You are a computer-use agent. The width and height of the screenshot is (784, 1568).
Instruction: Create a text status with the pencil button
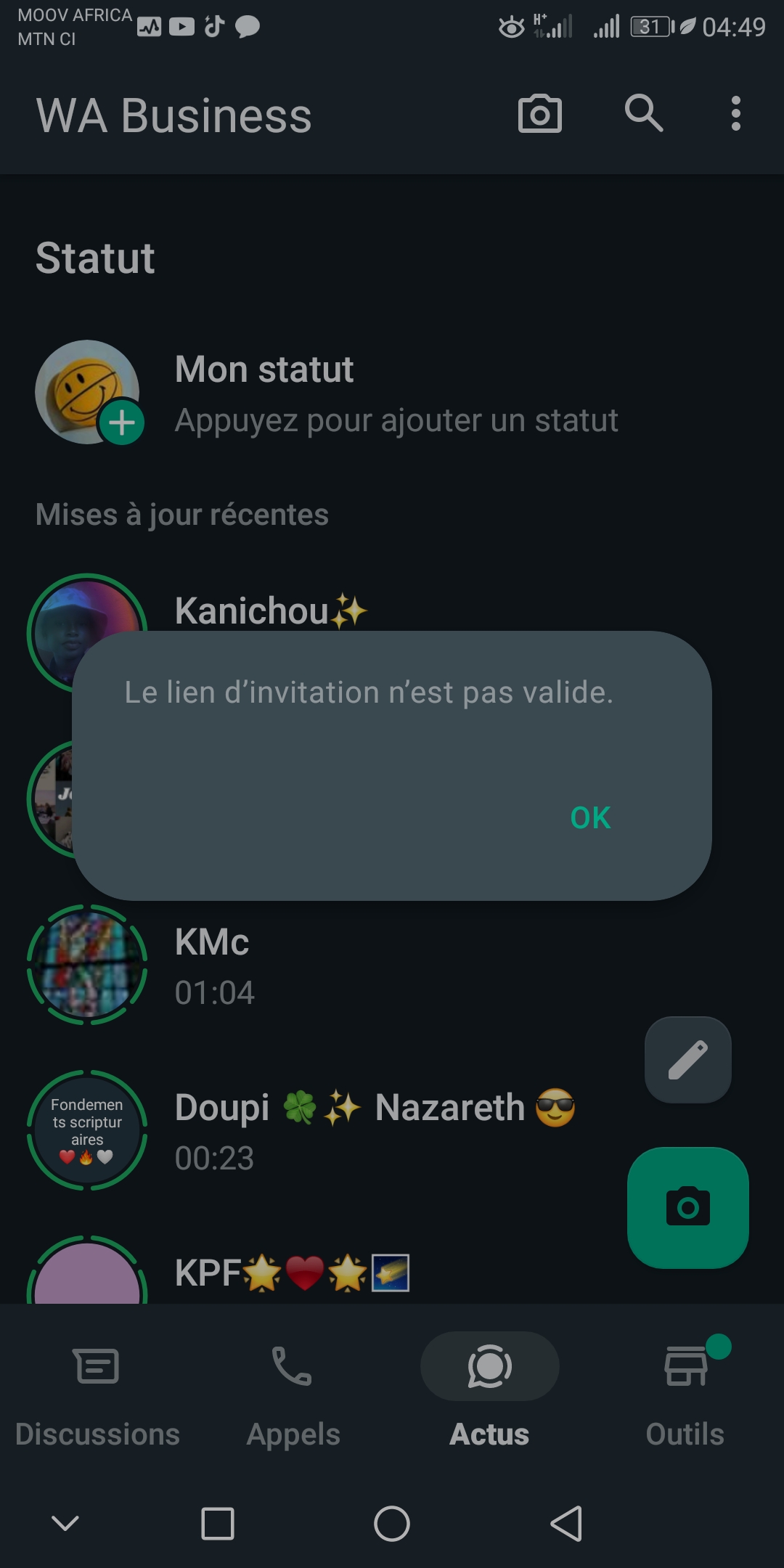pos(687,1060)
